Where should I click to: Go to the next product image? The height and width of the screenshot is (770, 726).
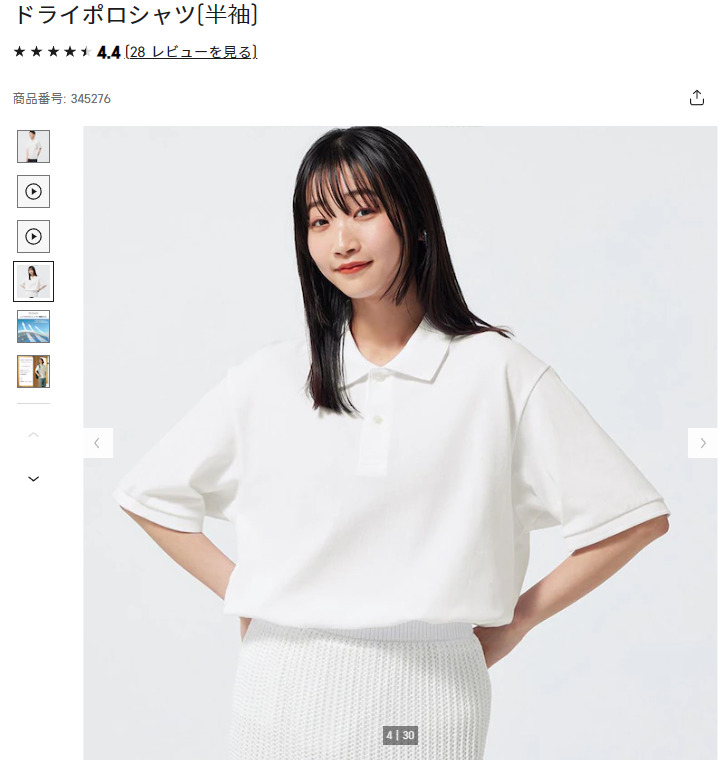coord(702,443)
